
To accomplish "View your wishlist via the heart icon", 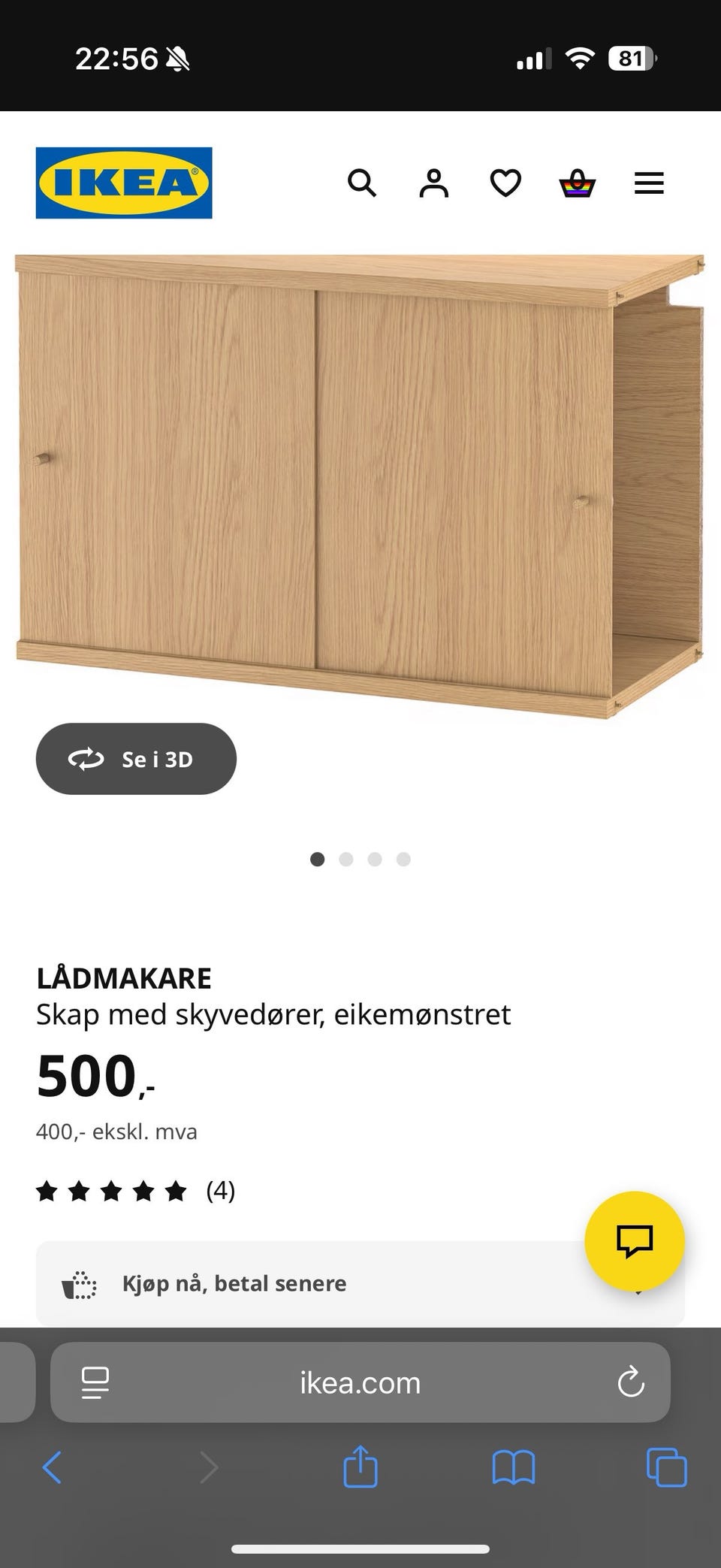I will [x=505, y=183].
